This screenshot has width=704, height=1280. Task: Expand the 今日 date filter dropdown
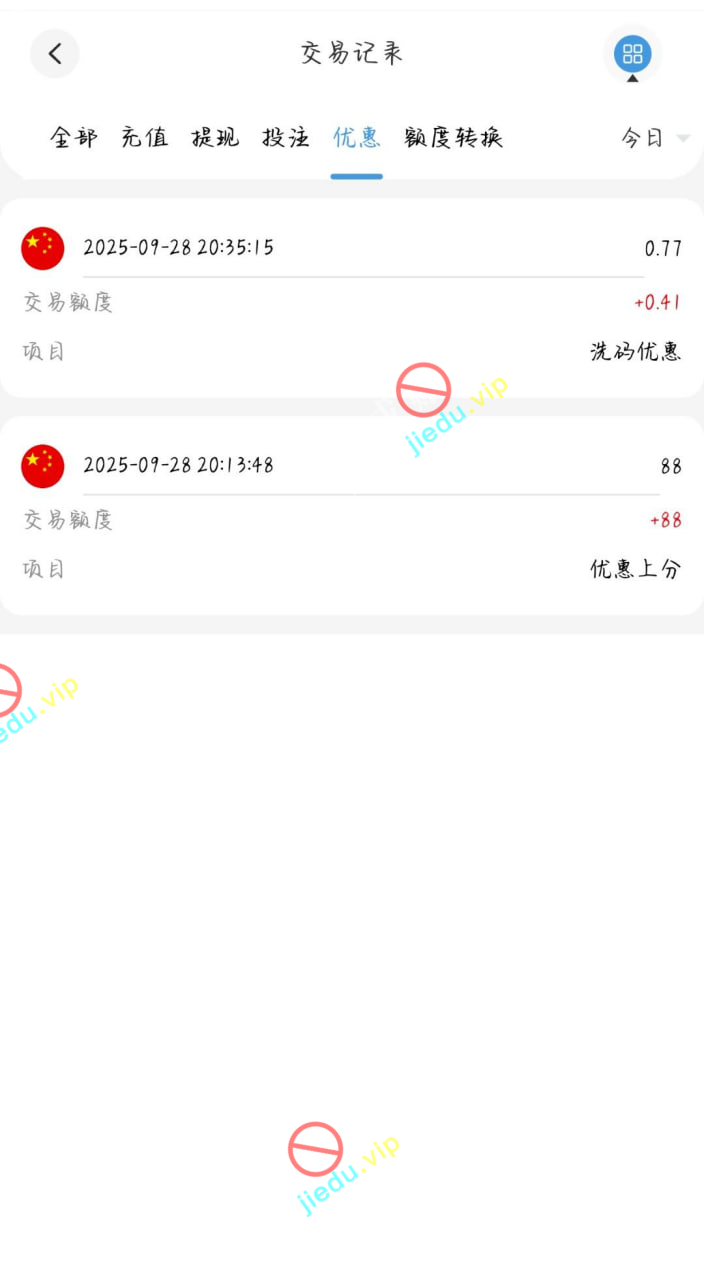coord(655,138)
